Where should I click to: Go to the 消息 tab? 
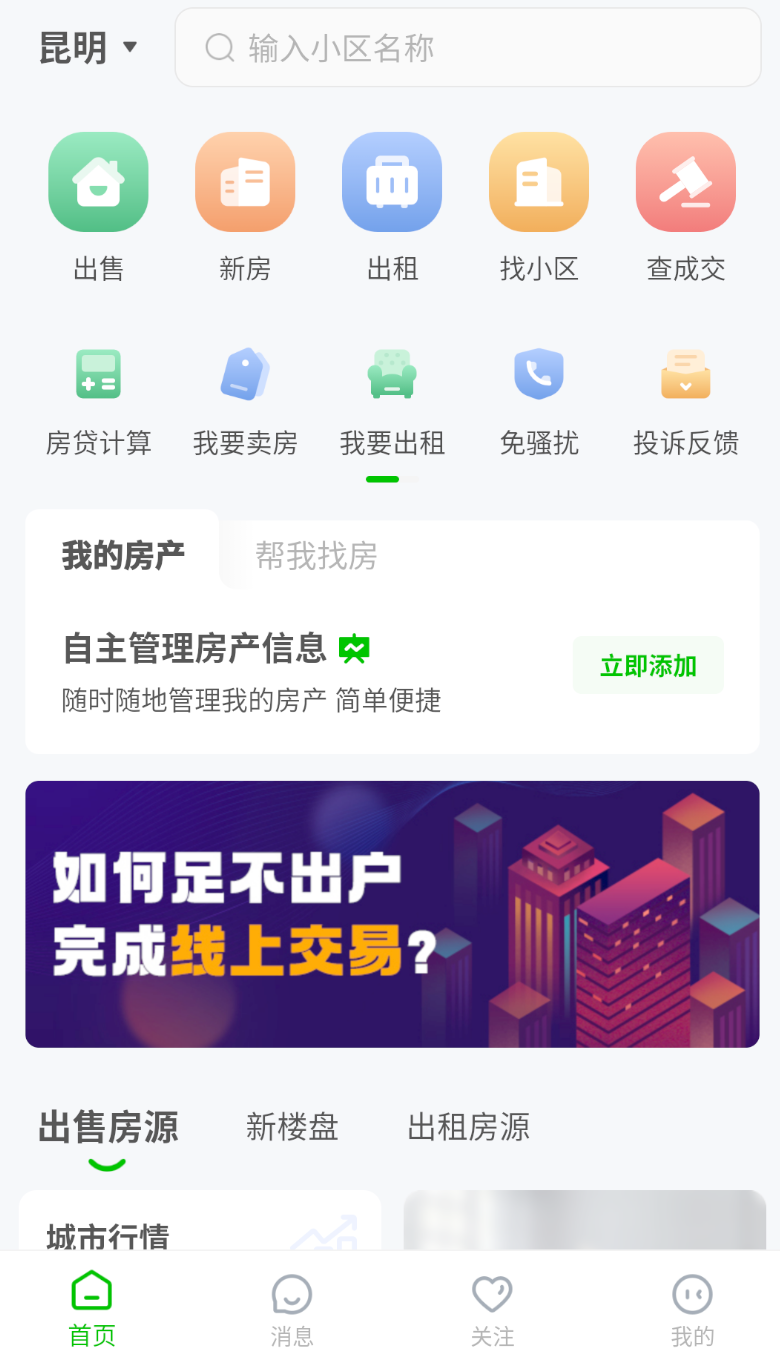point(292,1310)
